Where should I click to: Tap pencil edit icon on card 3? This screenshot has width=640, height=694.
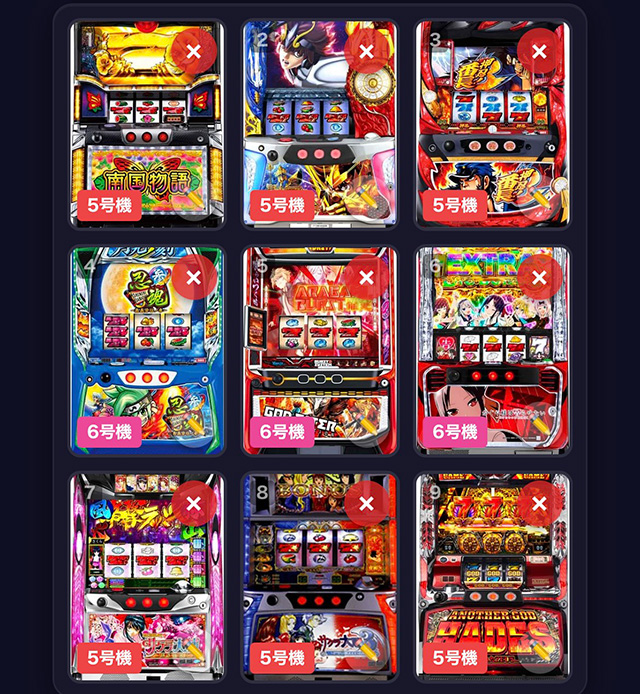[x=540, y=200]
